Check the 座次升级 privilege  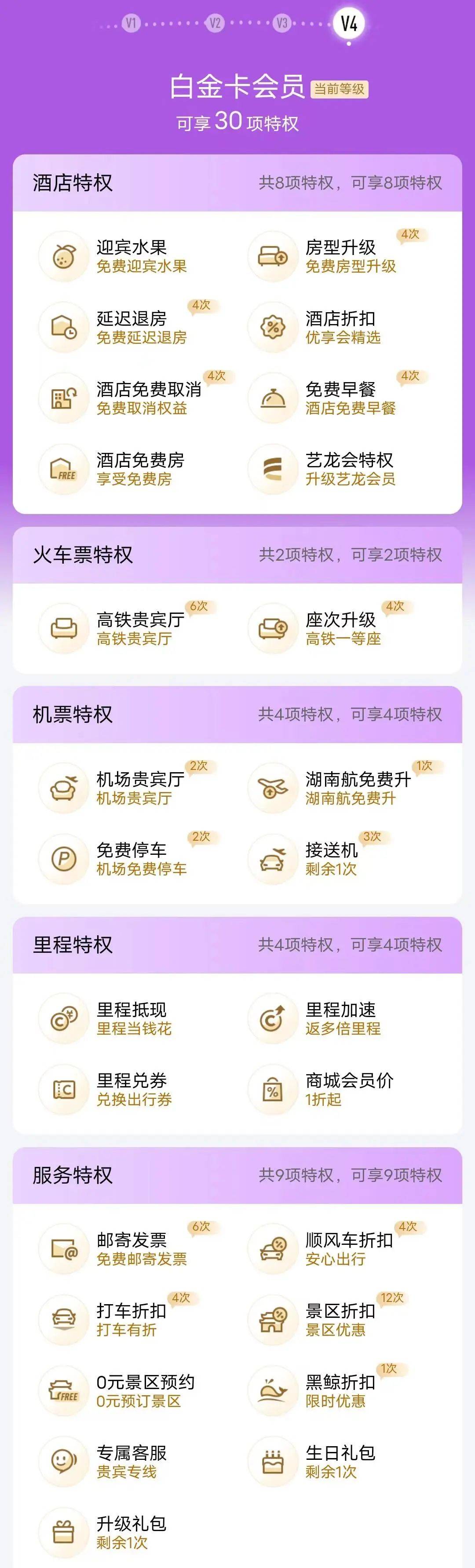[x=340, y=628]
